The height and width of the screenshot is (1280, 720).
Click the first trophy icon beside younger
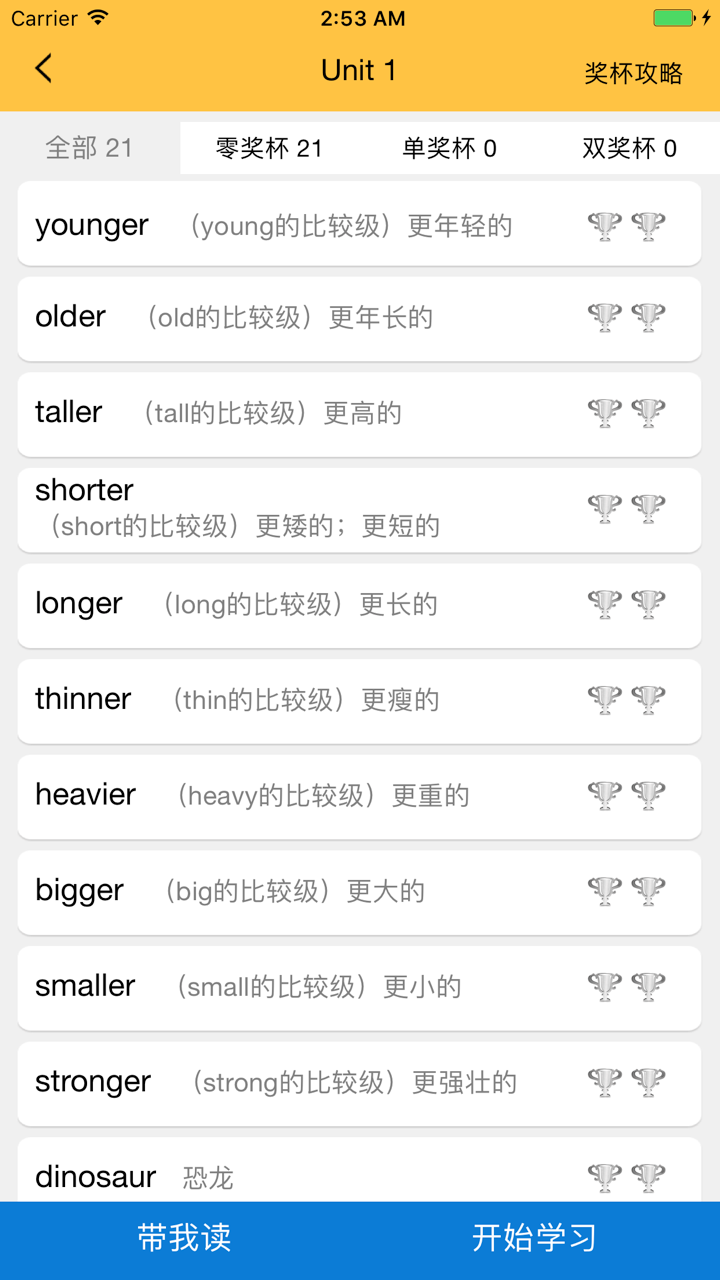pos(604,226)
